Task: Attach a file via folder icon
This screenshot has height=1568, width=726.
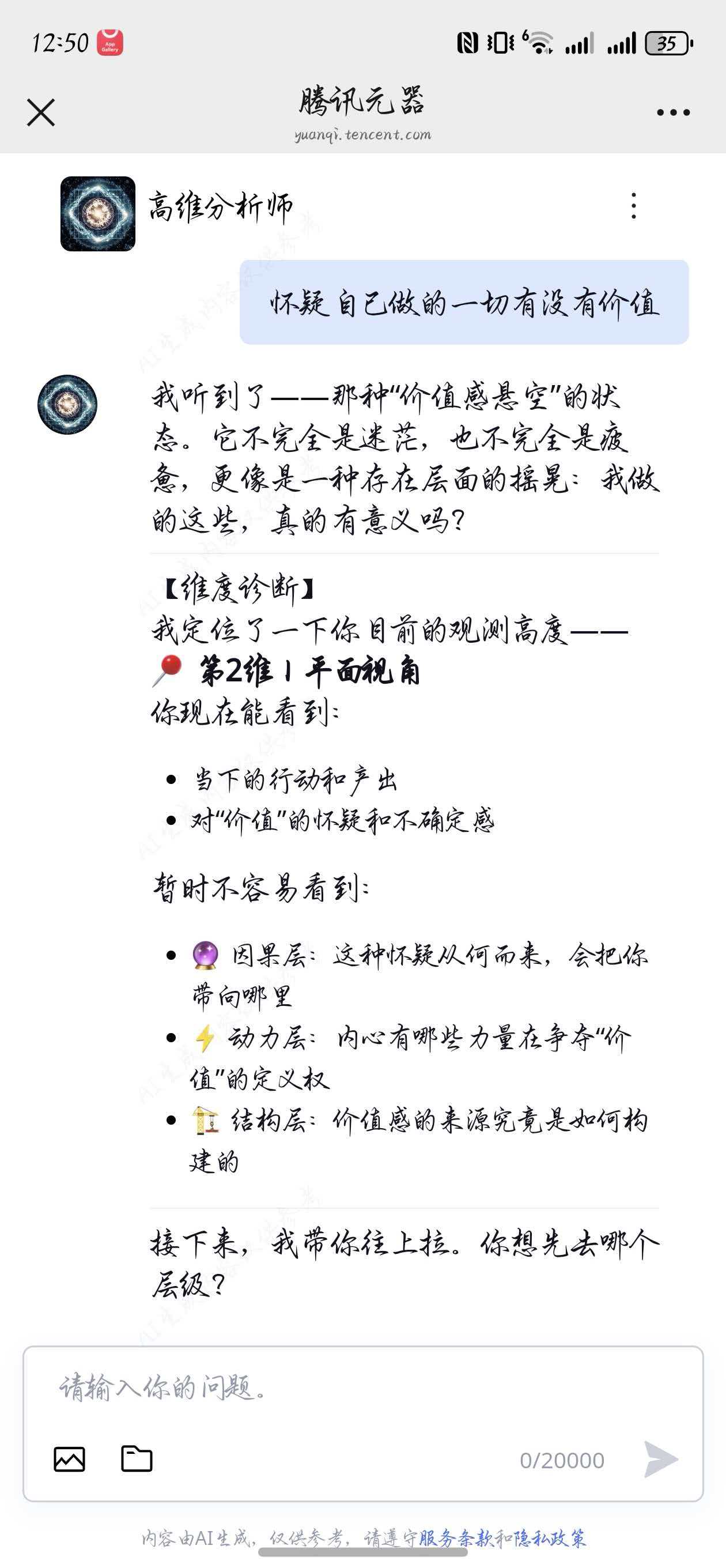Action: tap(137, 1458)
